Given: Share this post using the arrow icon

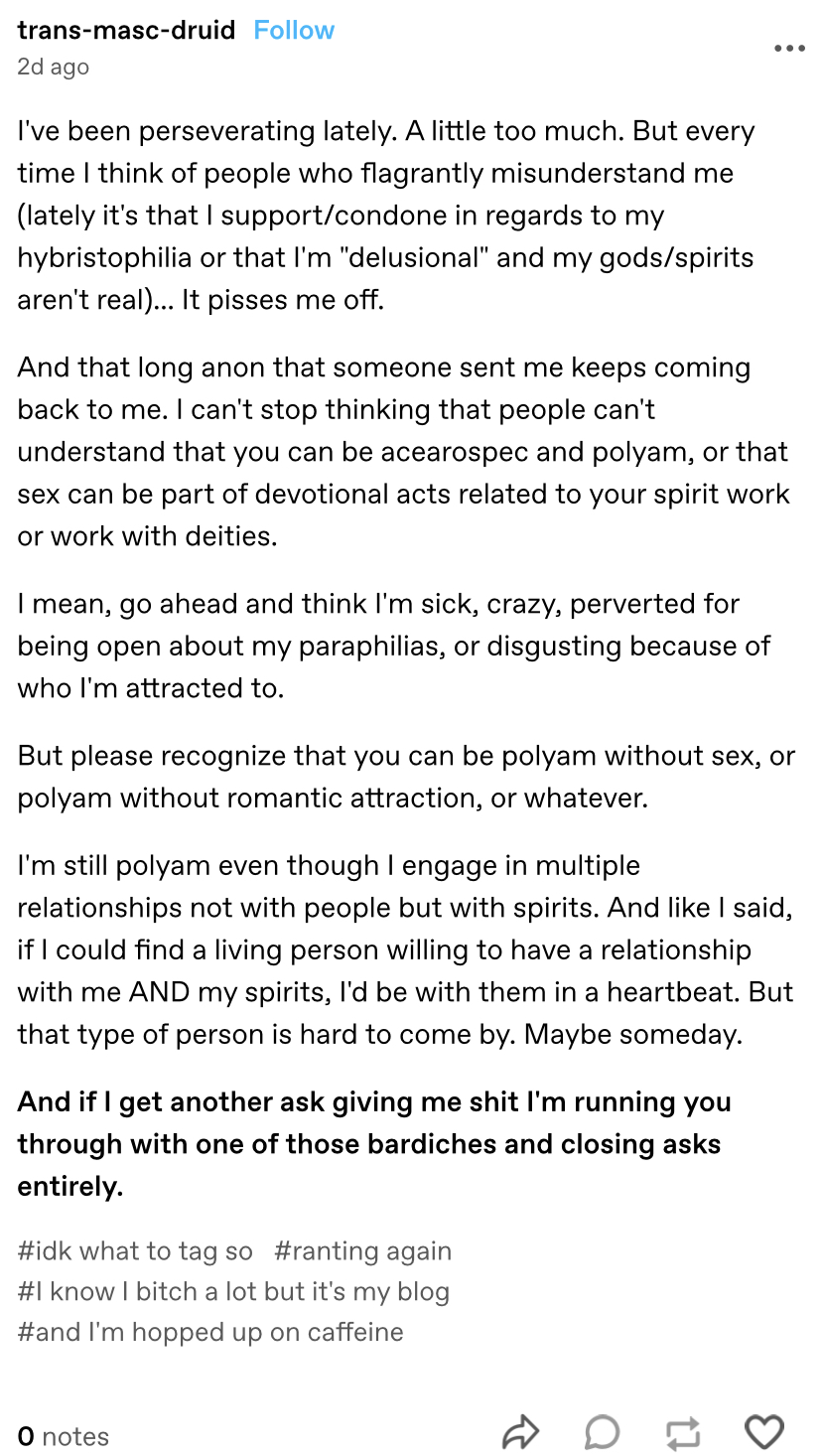Looking at the screenshot, I should [x=520, y=1432].
